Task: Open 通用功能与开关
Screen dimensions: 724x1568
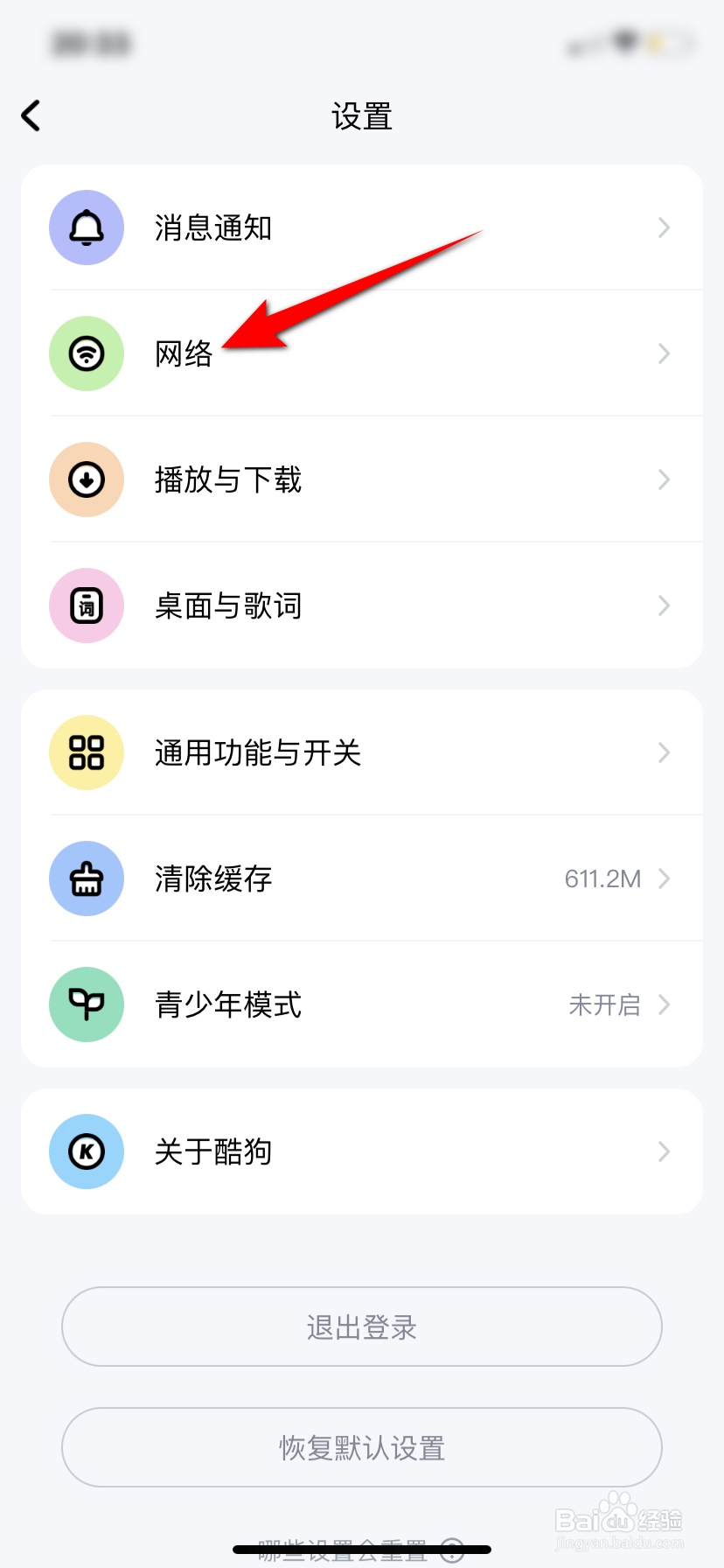Action: click(362, 752)
